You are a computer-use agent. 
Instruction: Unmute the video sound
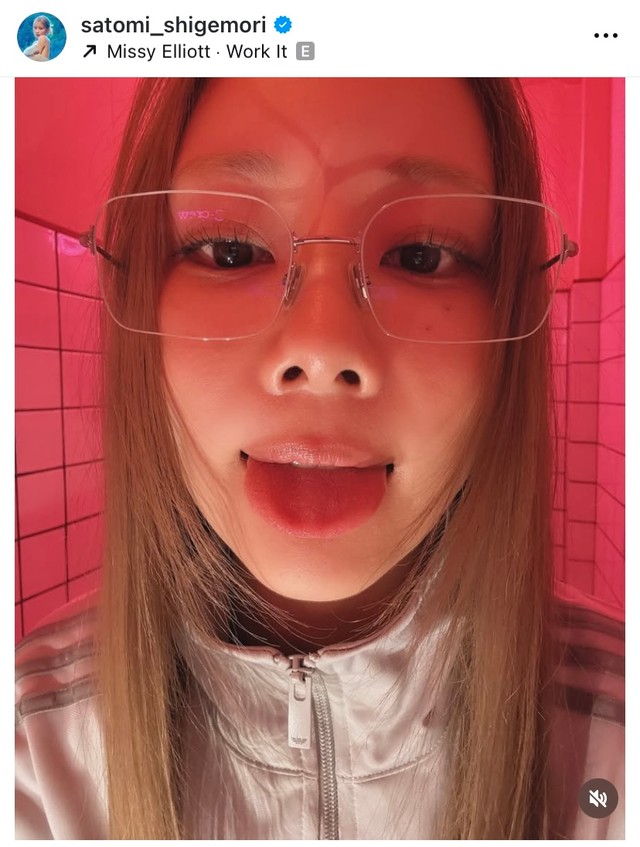pos(598,798)
